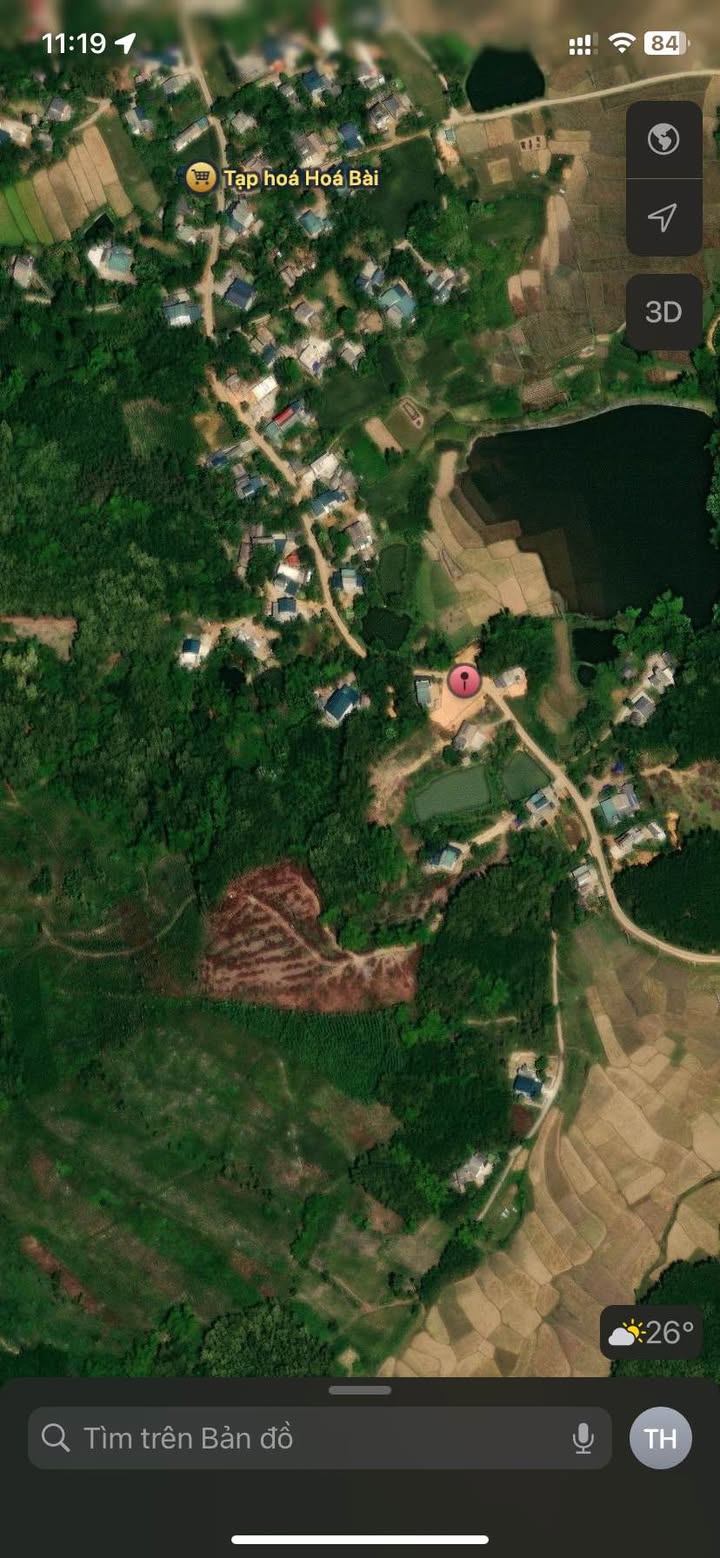720x1558 pixels.
Task: Start voice search with the microphone
Action: click(583, 1438)
